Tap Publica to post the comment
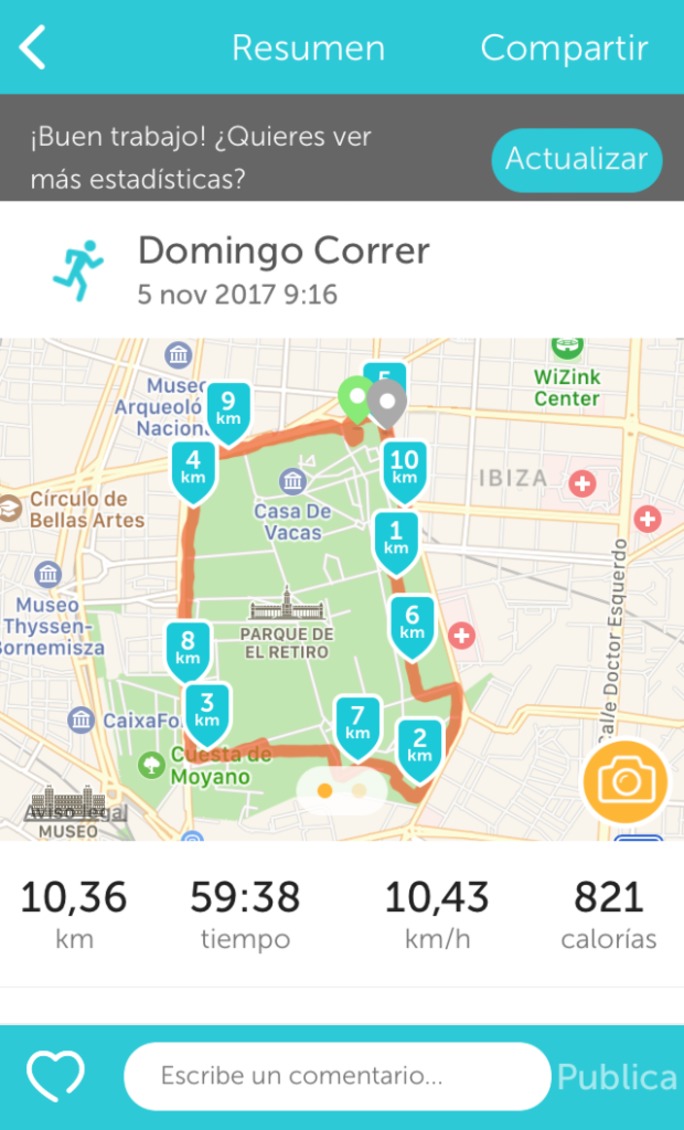684x1130 pixels. pos(616,1076)
